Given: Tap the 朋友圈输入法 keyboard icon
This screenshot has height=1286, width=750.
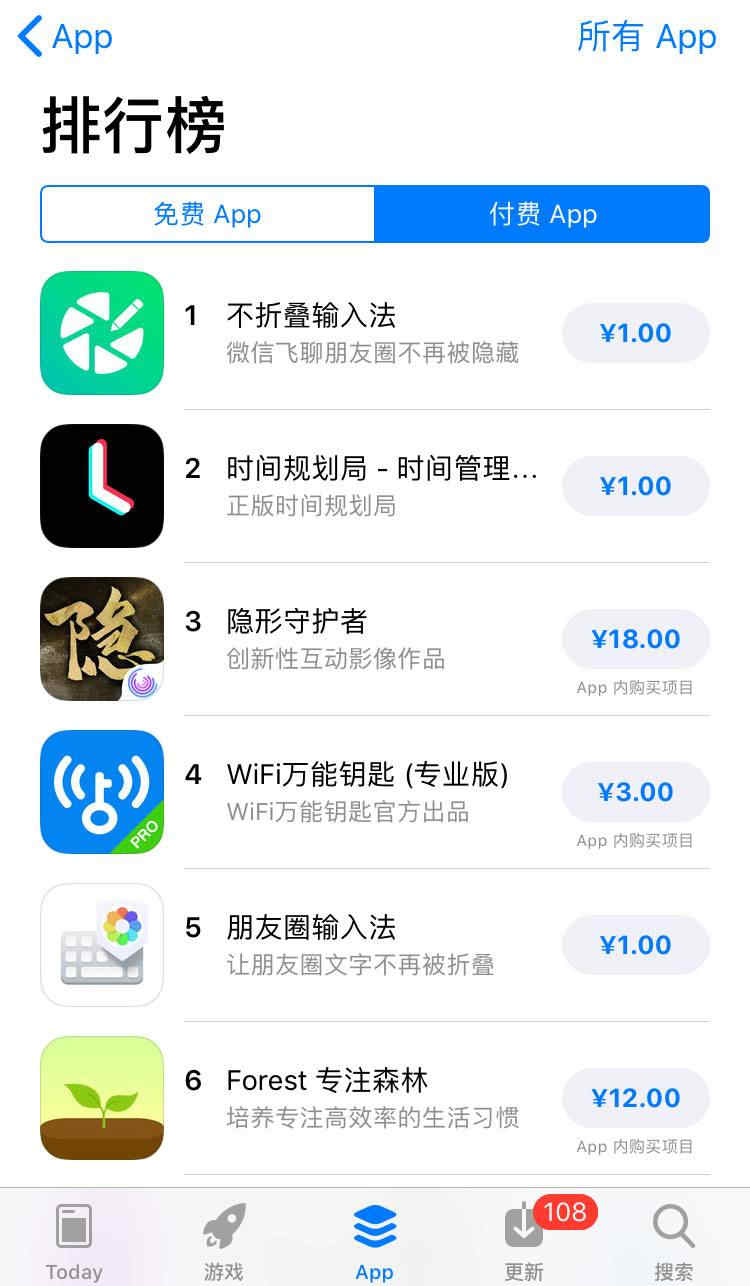Looking at the screenshot, I should pyautogui.click(x=101, y=945).
